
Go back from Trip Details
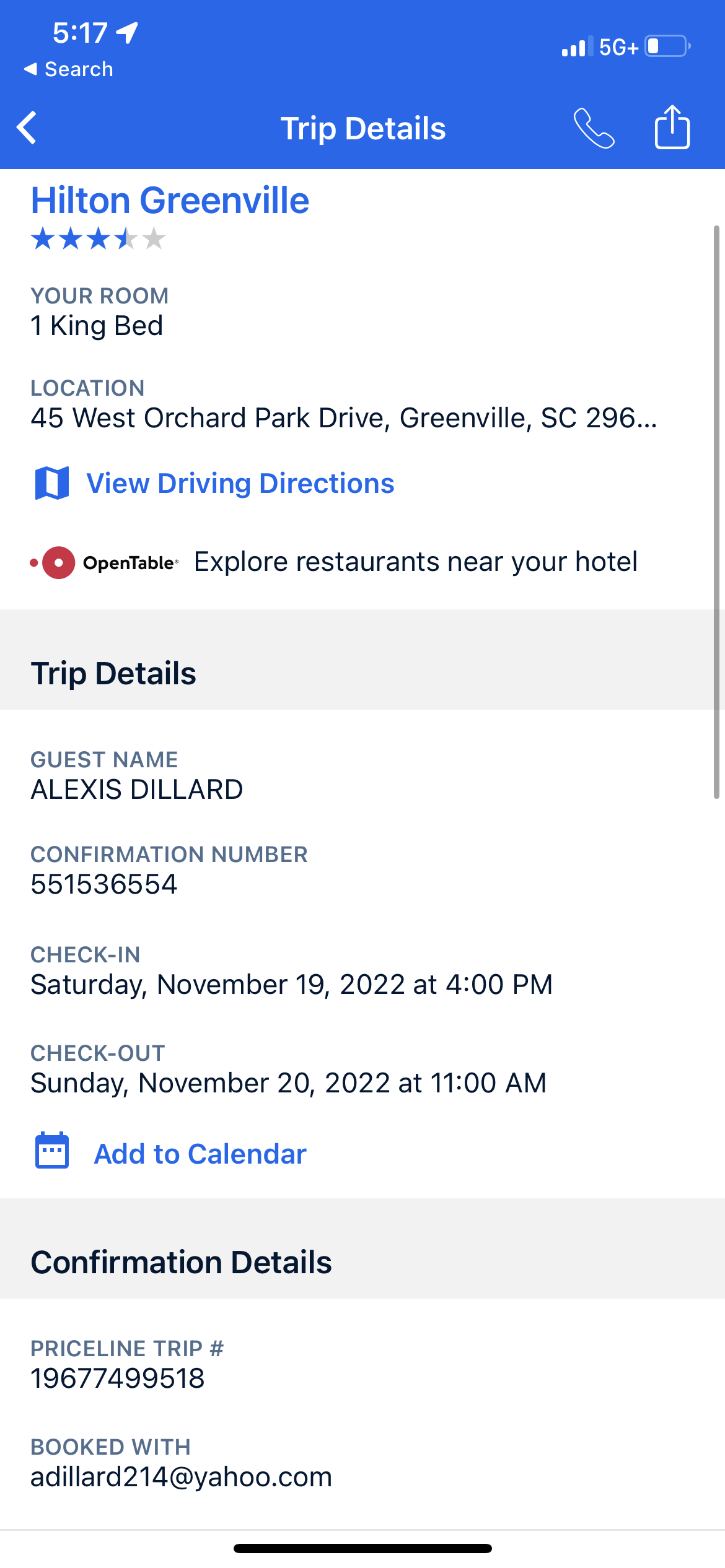(27, 128)
